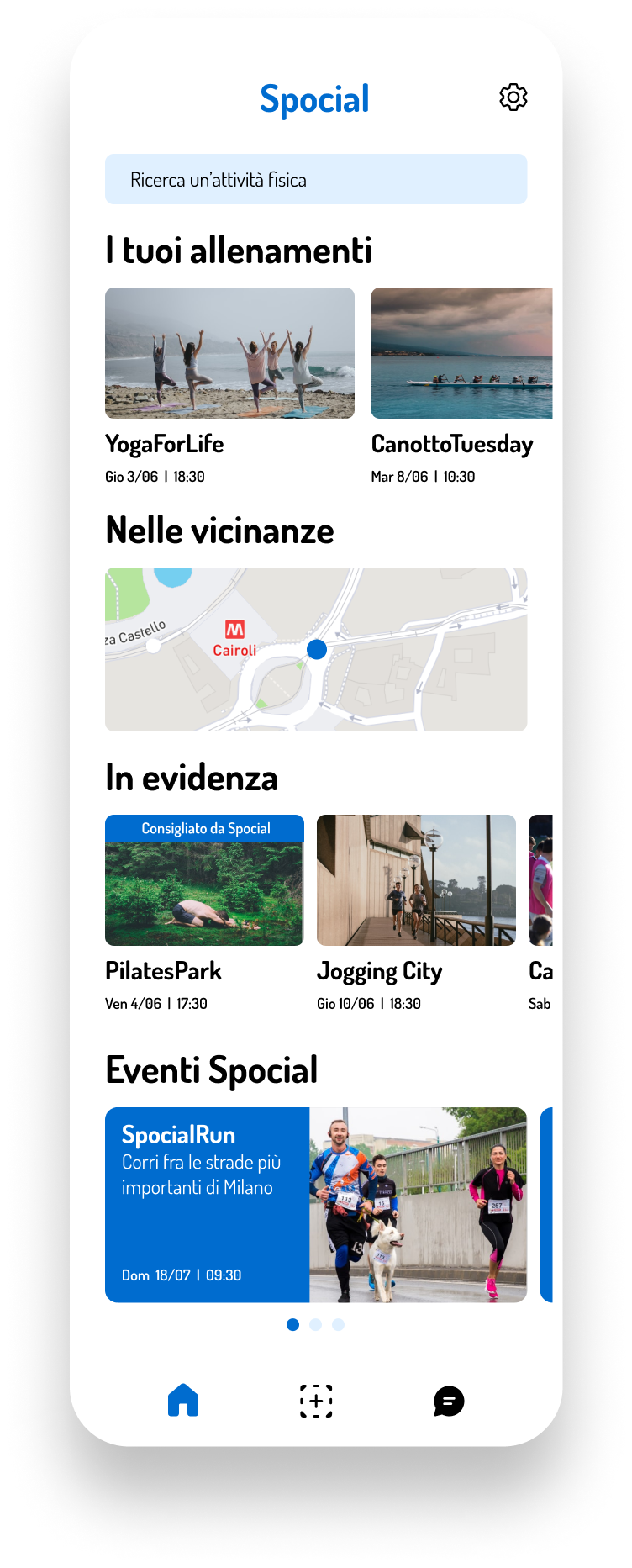Open the add activity tab
Viewport: 632px width, 1568px height.
click(x=316, y=1401)
